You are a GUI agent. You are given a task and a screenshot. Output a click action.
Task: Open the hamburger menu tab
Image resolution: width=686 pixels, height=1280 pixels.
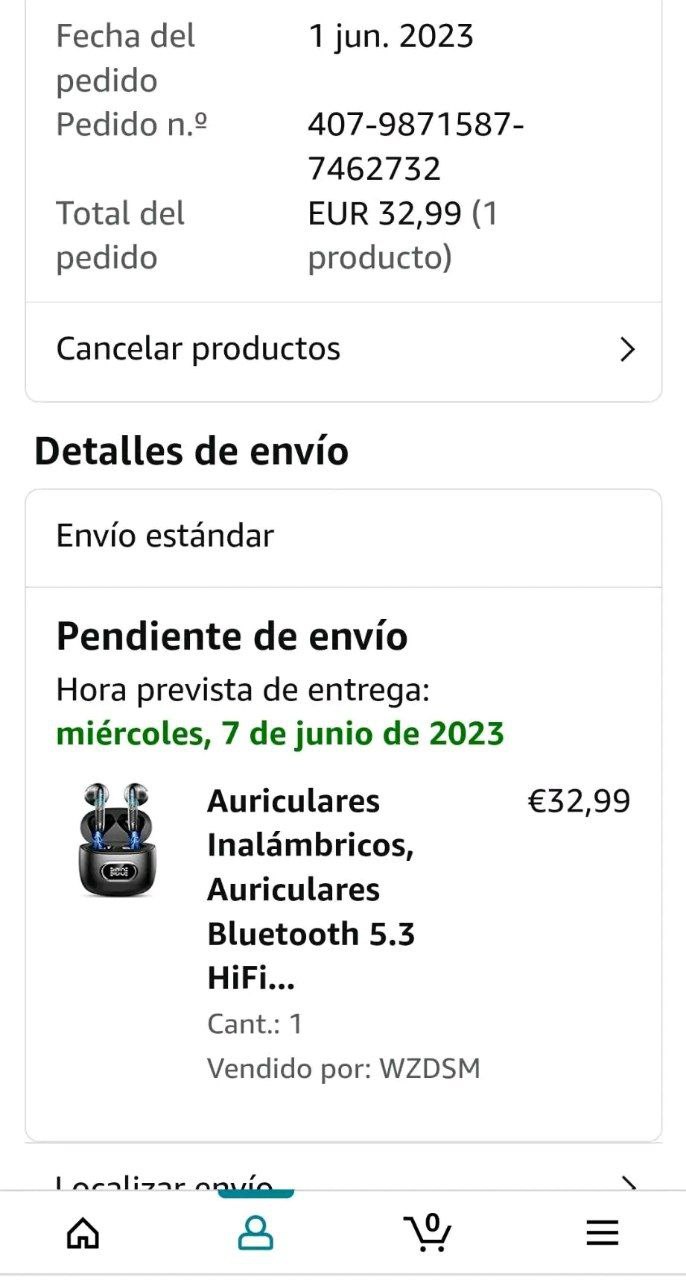tap(602, 1233)
